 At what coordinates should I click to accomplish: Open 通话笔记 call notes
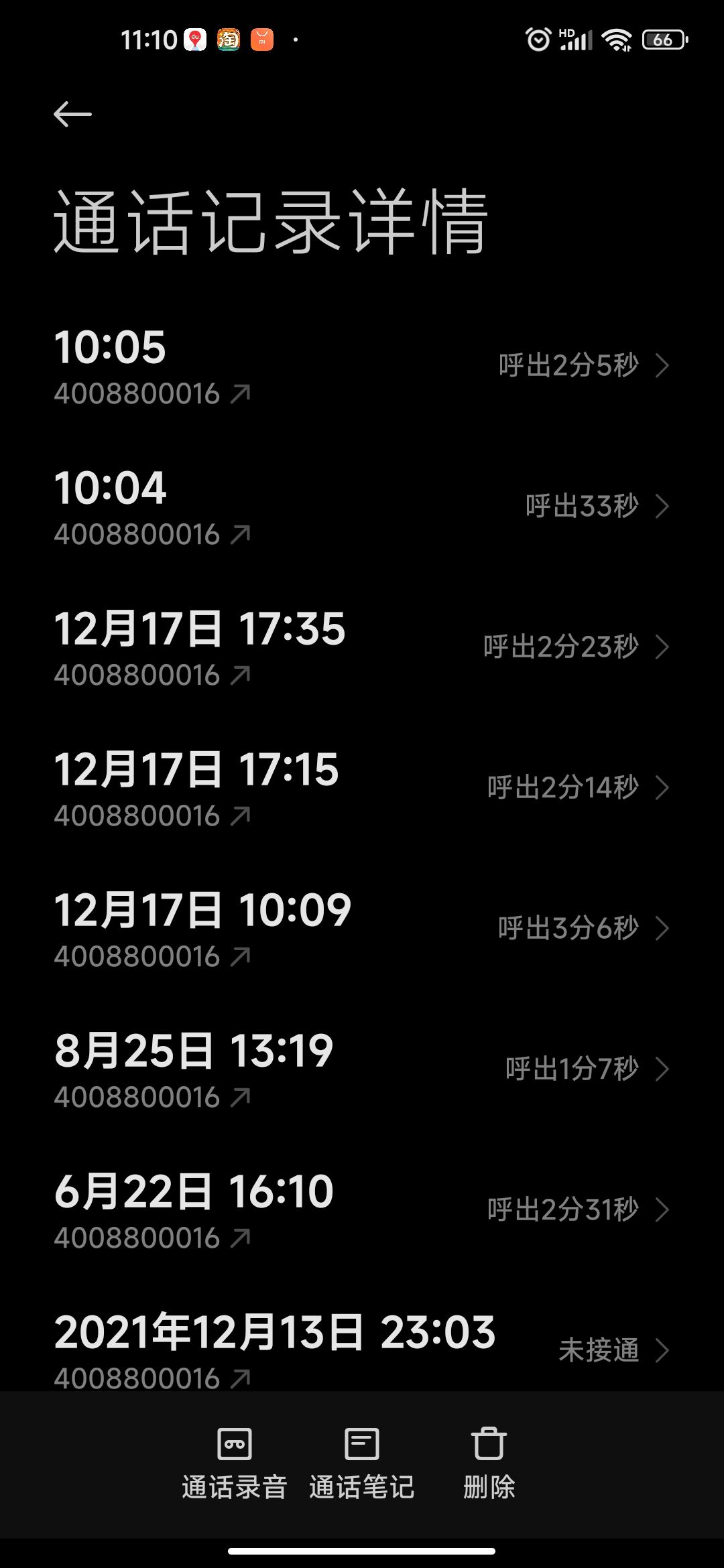click(362, 1462)
